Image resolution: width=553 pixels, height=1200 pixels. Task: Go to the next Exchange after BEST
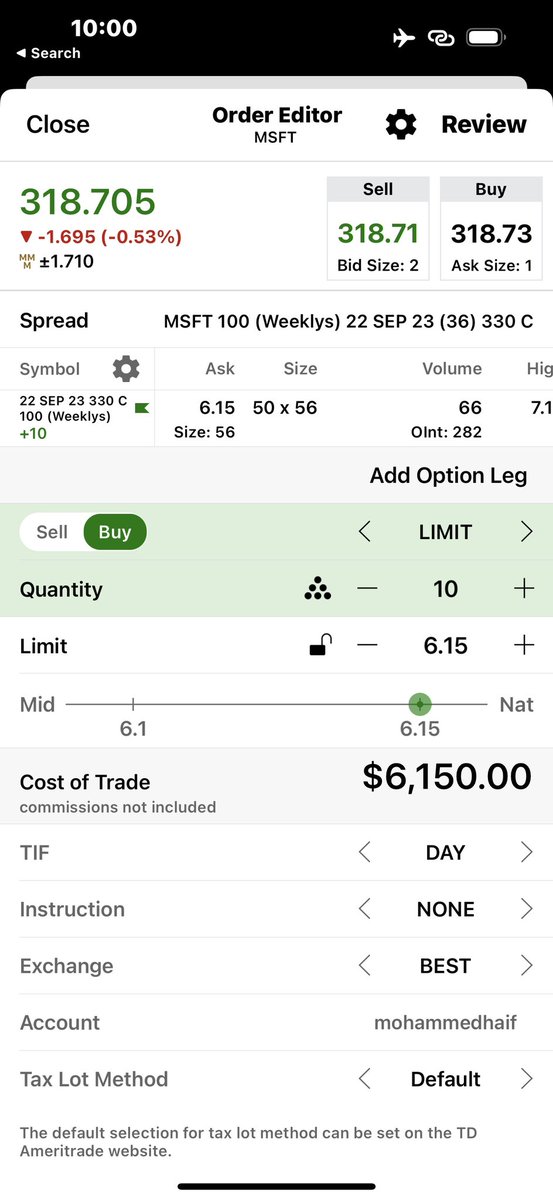[x=526, y=966]
